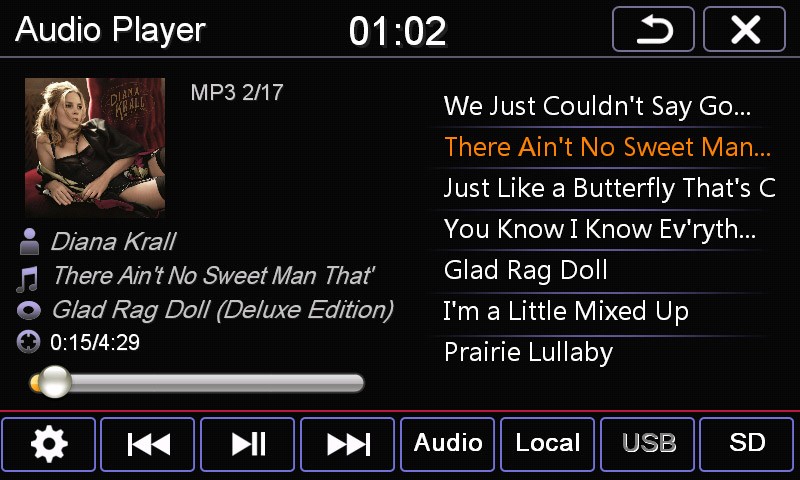
Task: Switch to the SD card source
Action: tap(747, 444)
